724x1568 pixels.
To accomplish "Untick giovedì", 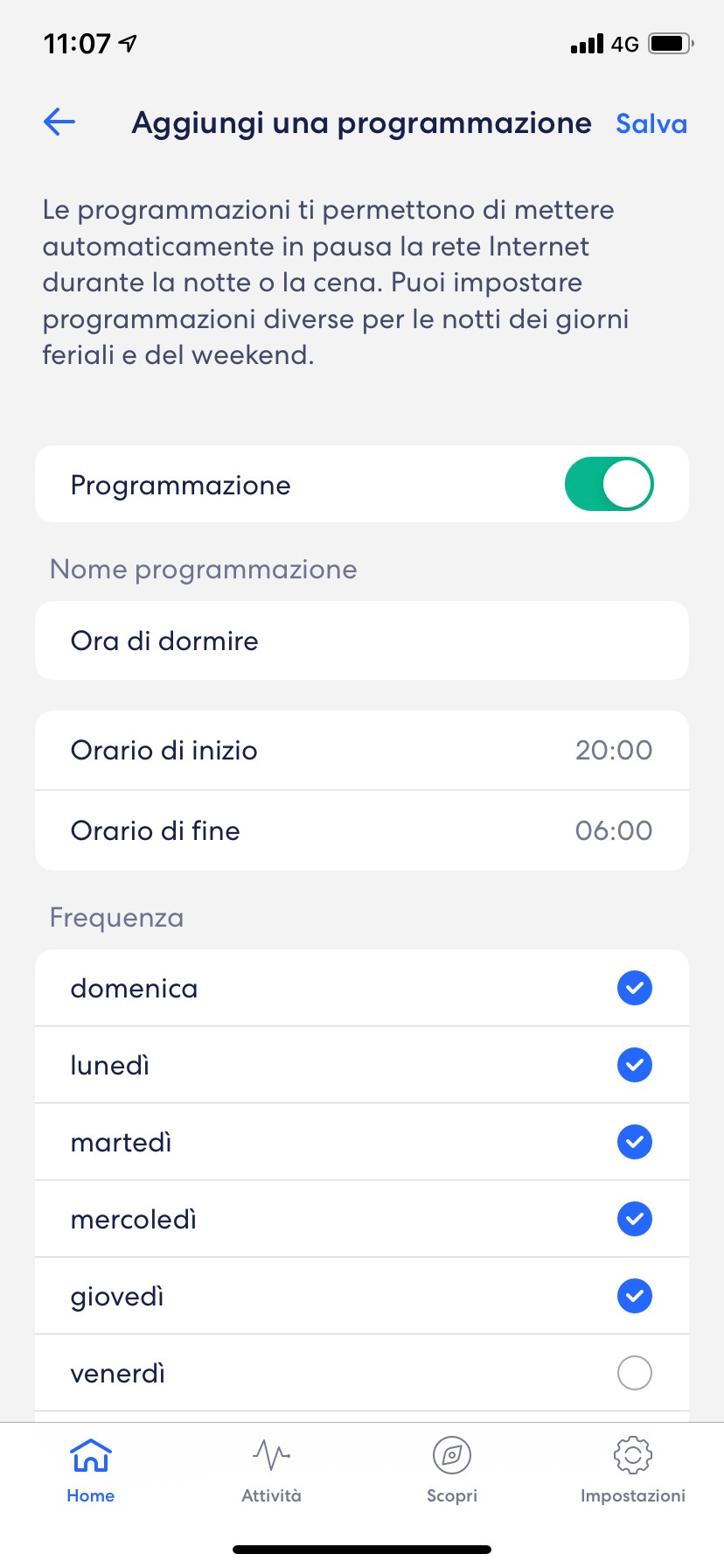I will point(635,1296).
